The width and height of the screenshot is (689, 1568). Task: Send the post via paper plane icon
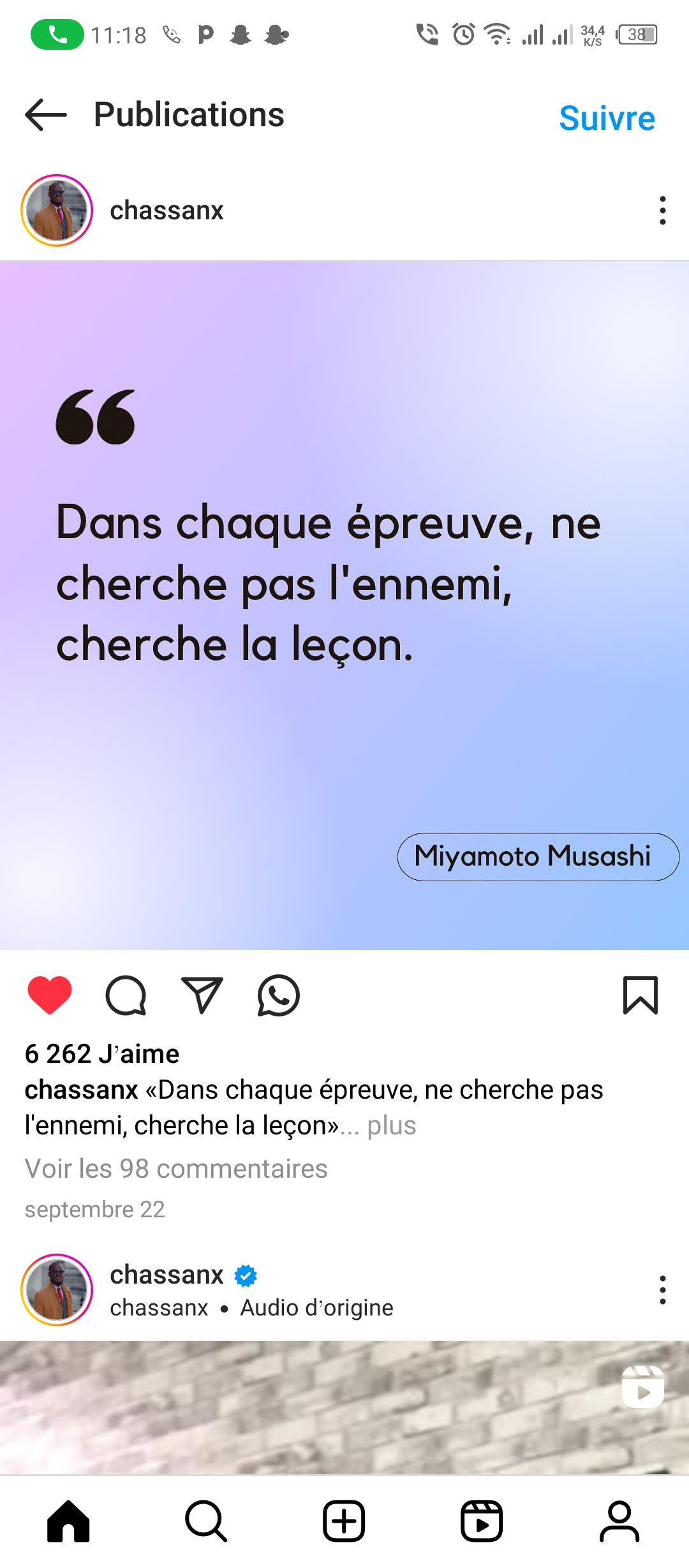tap(202, 995)
